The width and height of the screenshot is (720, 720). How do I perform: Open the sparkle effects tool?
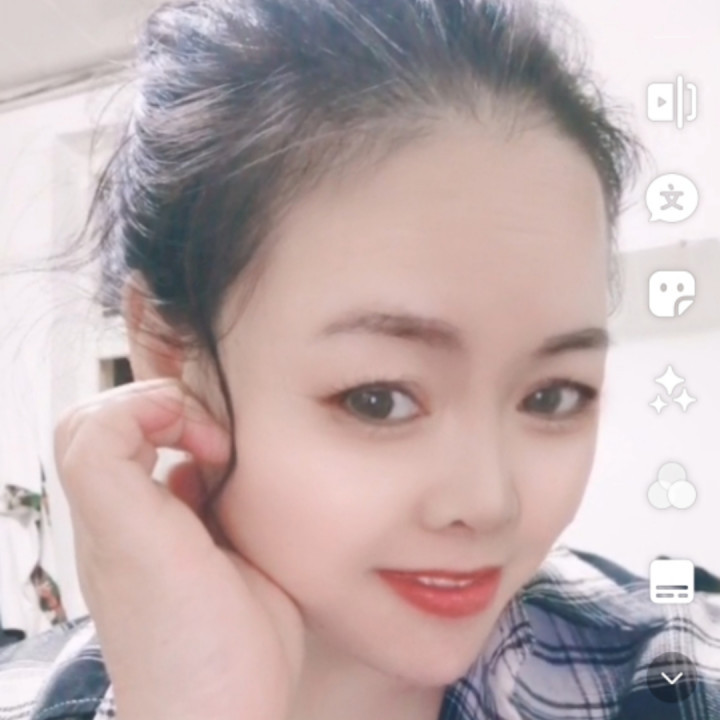pyautogui.click(x=671, y=390)
